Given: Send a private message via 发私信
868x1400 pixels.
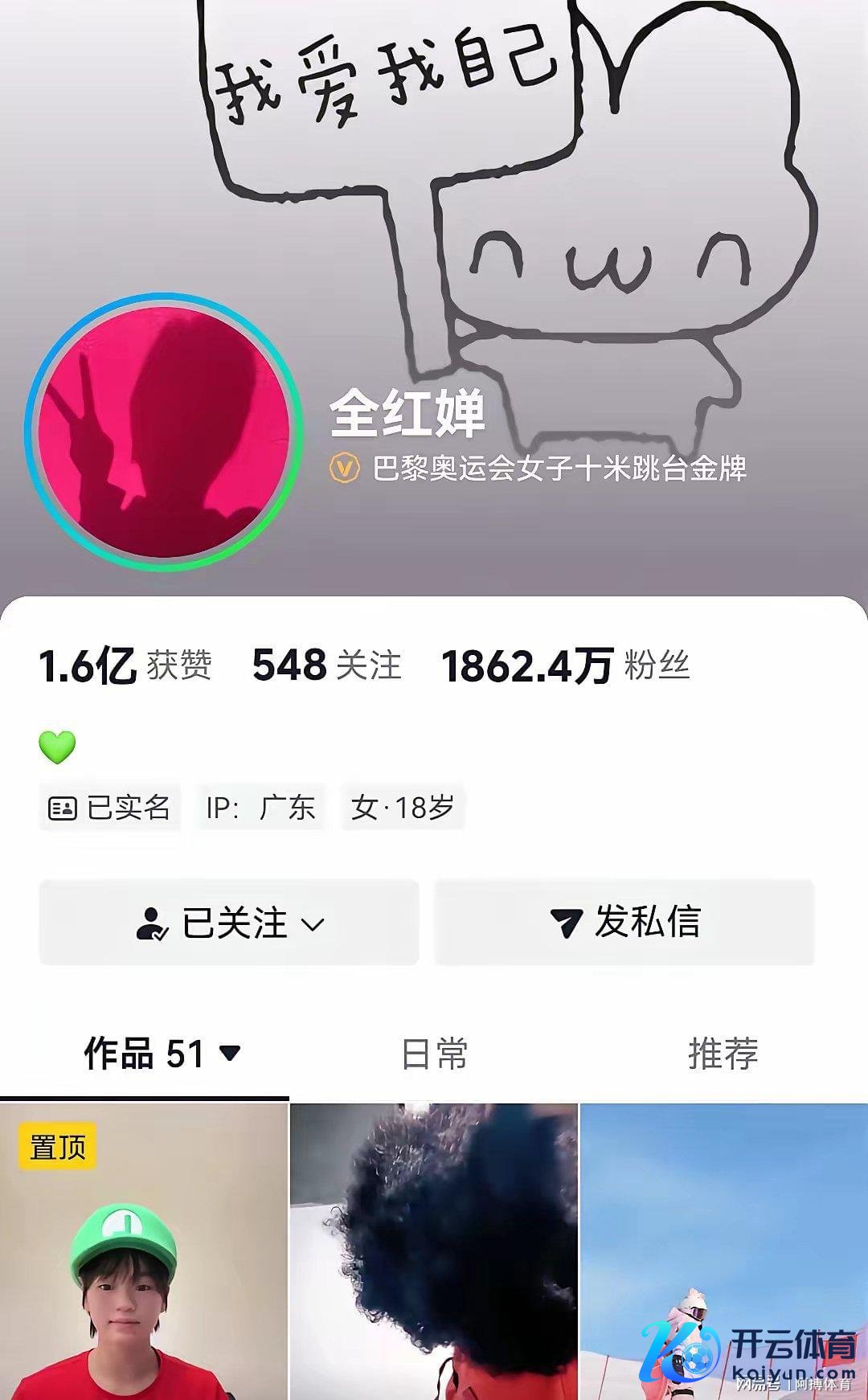Looking at the screenshot, I should coord(624,923).
